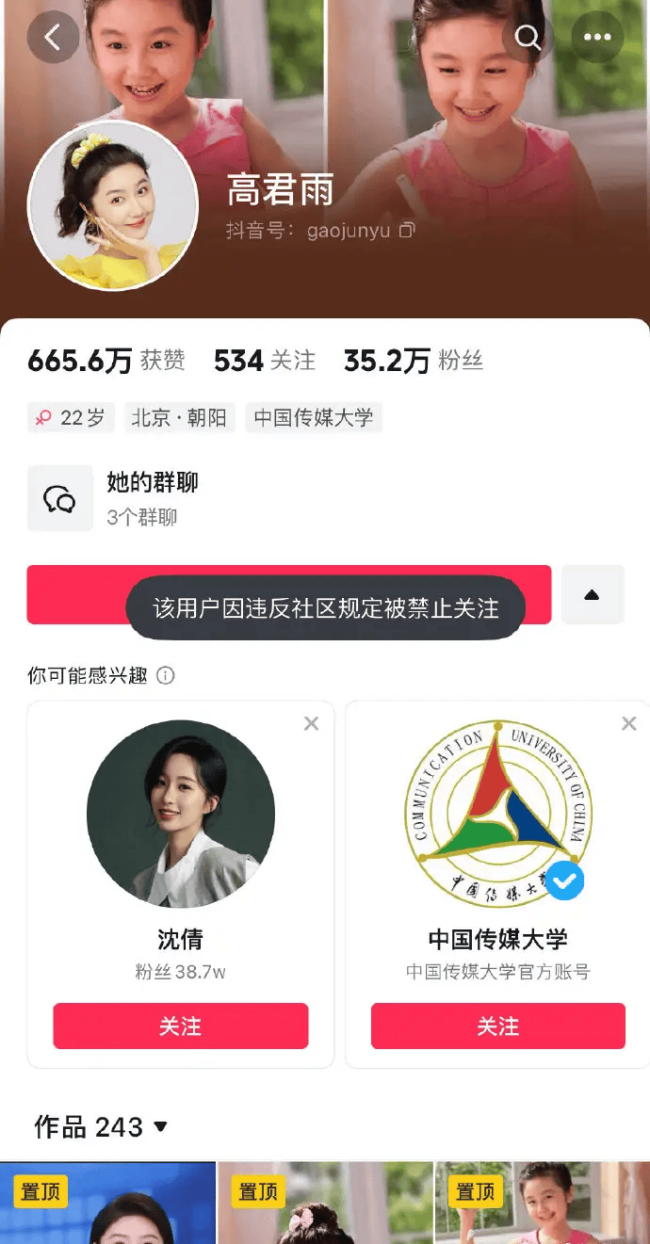Image resolution: width=650 pixels, height=1244 pixels.
Task: Open 中国传媒大学 profile from its logo
Action: [x=497, y=814]
